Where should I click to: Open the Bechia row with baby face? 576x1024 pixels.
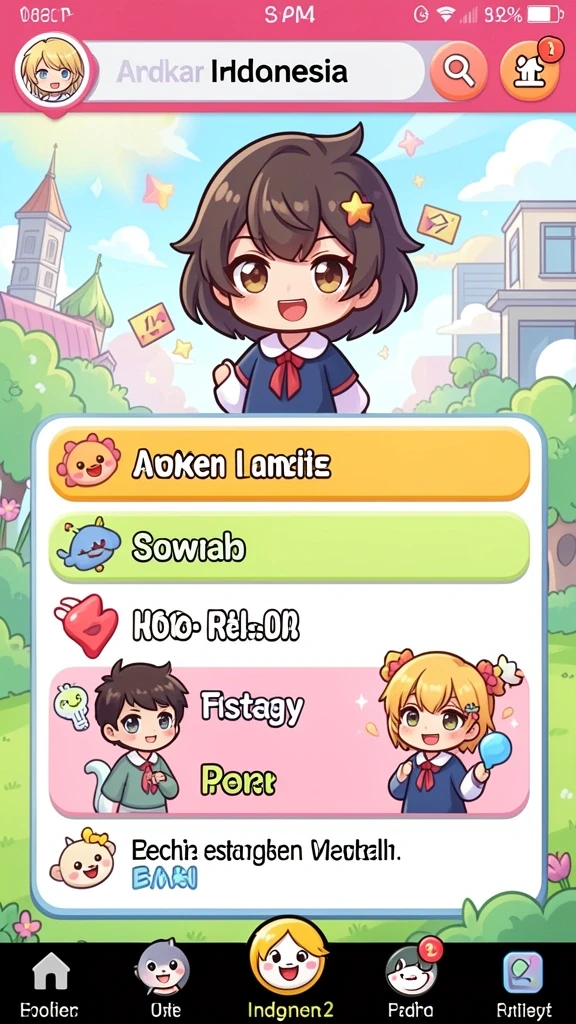pos(289,860)
